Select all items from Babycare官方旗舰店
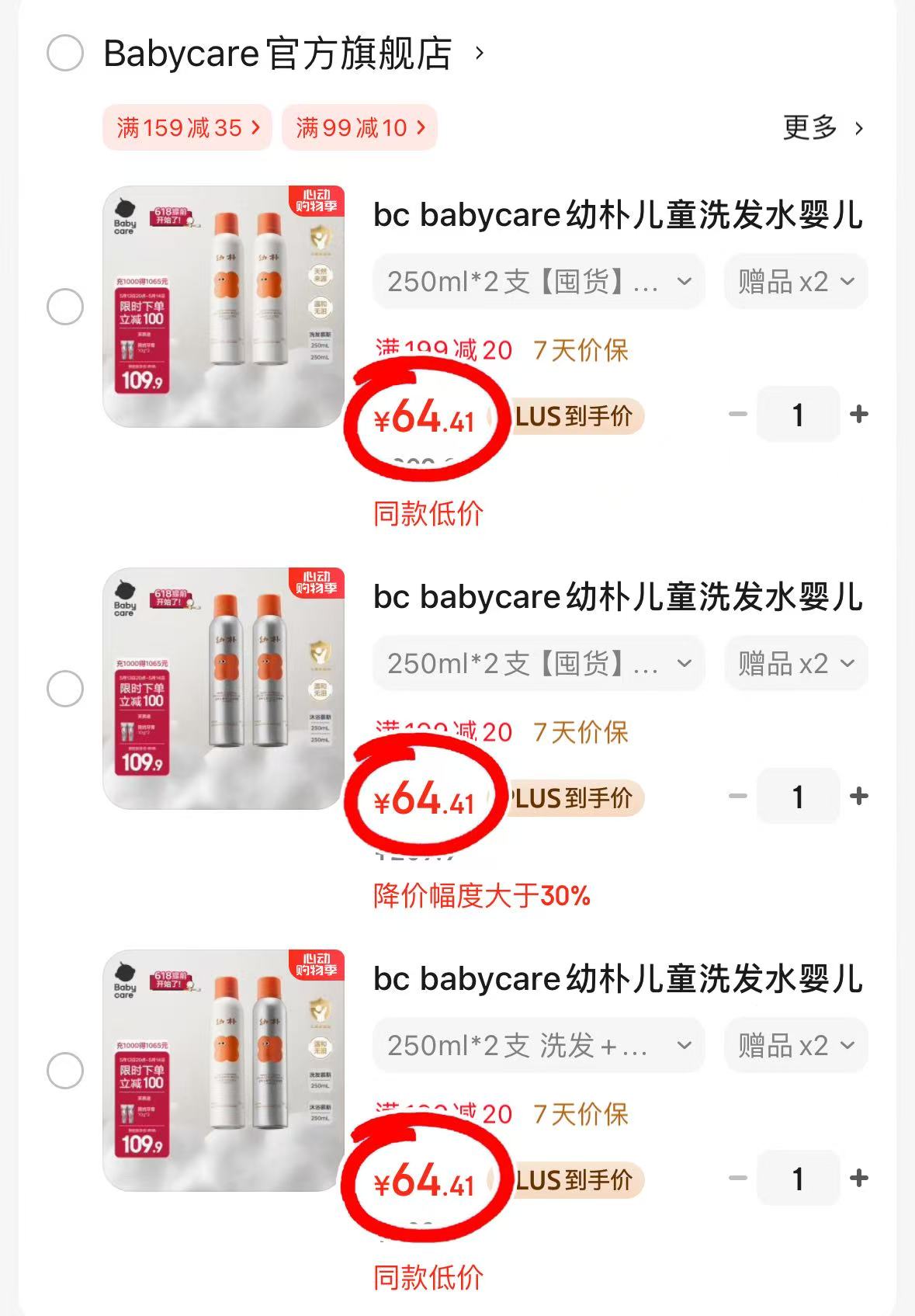Screen dimensions: 915x1316 [x=65, y=54]
